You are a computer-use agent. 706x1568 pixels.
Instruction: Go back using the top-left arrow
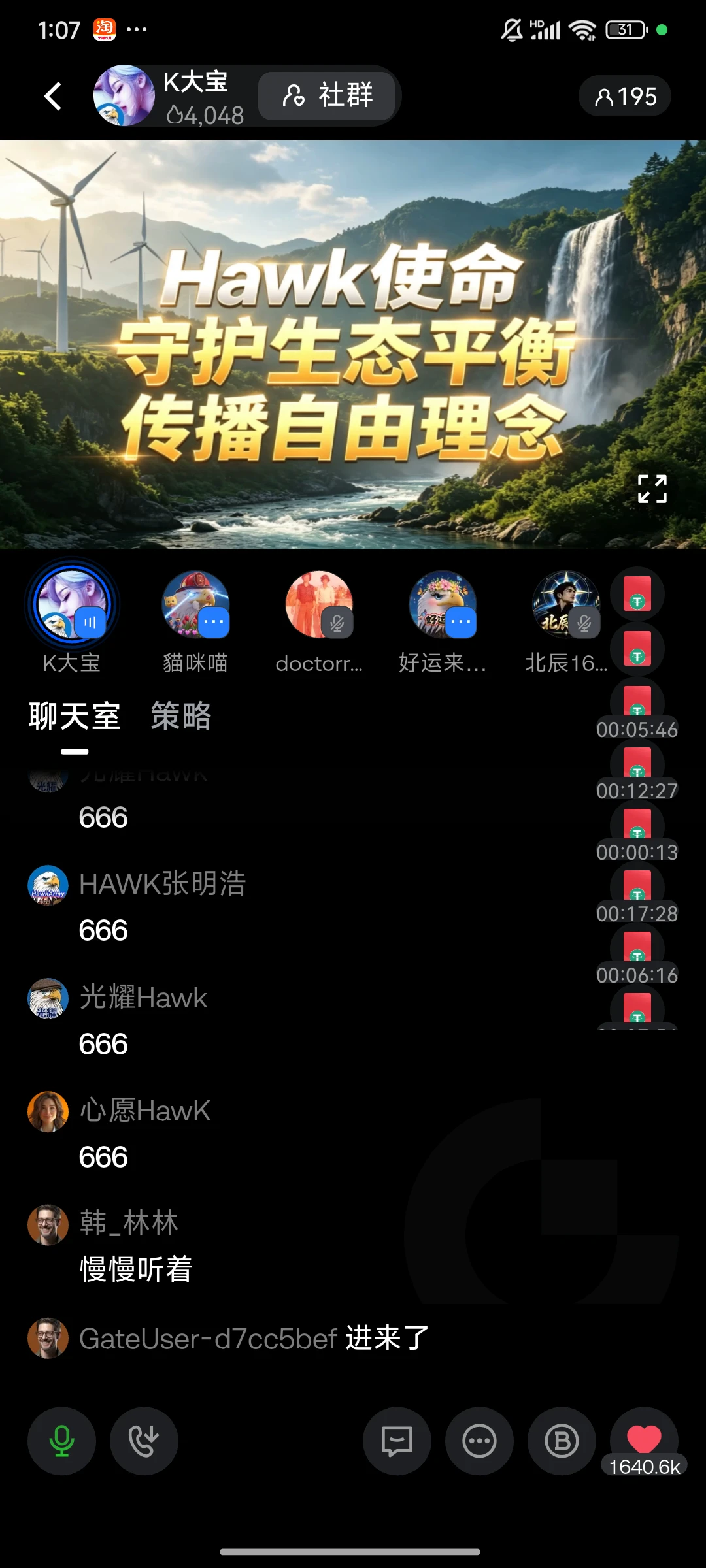(53, 97)
